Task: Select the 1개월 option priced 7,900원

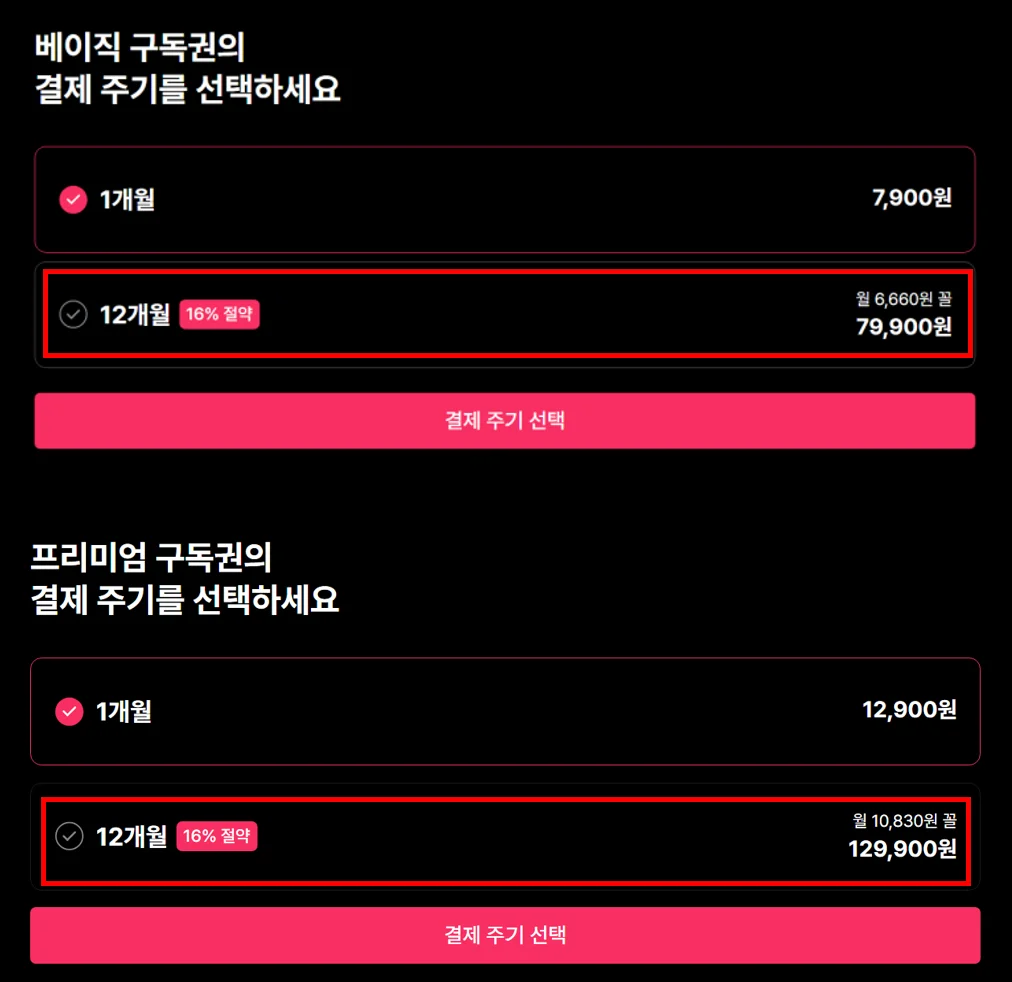Action: pos(504,199)
